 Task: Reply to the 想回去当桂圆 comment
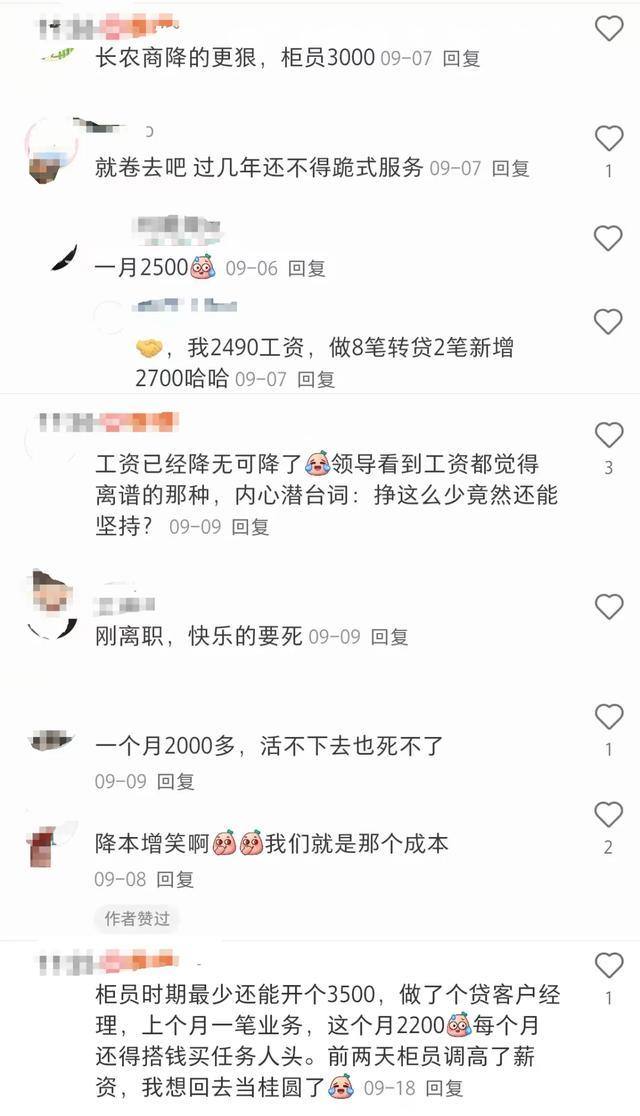pyautogui.click(x=444, y=1088)
